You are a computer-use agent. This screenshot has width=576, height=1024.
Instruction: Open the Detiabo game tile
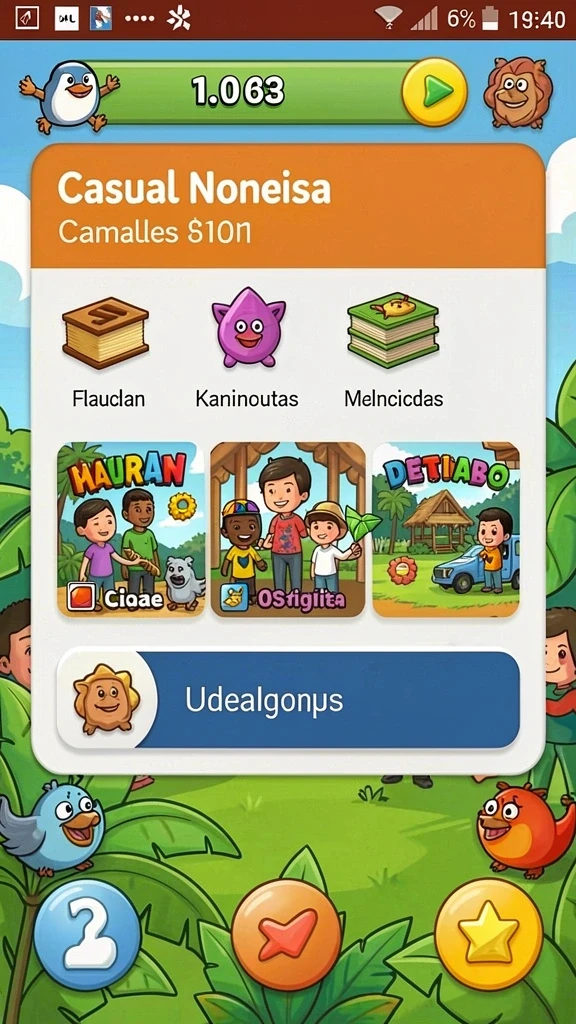446,530
